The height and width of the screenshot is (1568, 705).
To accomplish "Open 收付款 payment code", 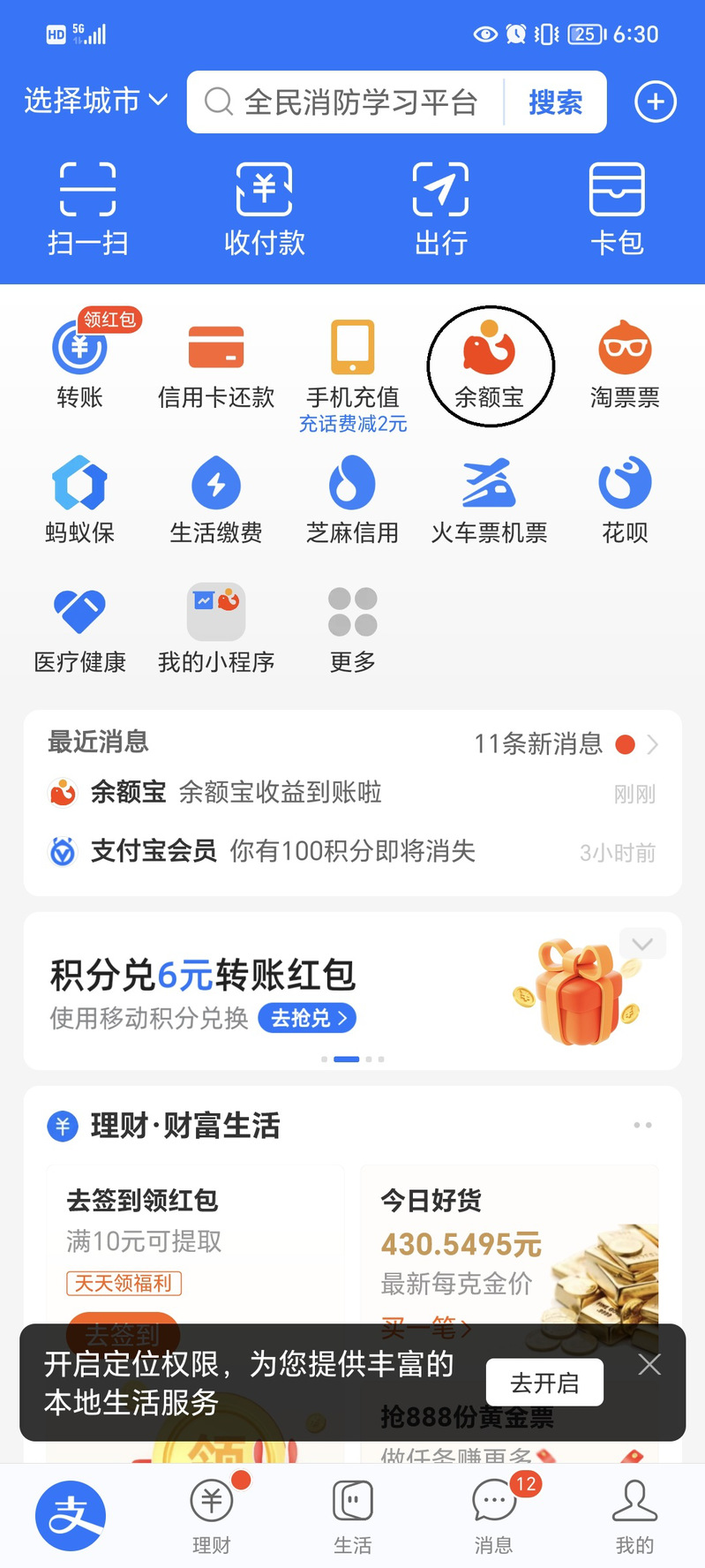I will point(264,208).
